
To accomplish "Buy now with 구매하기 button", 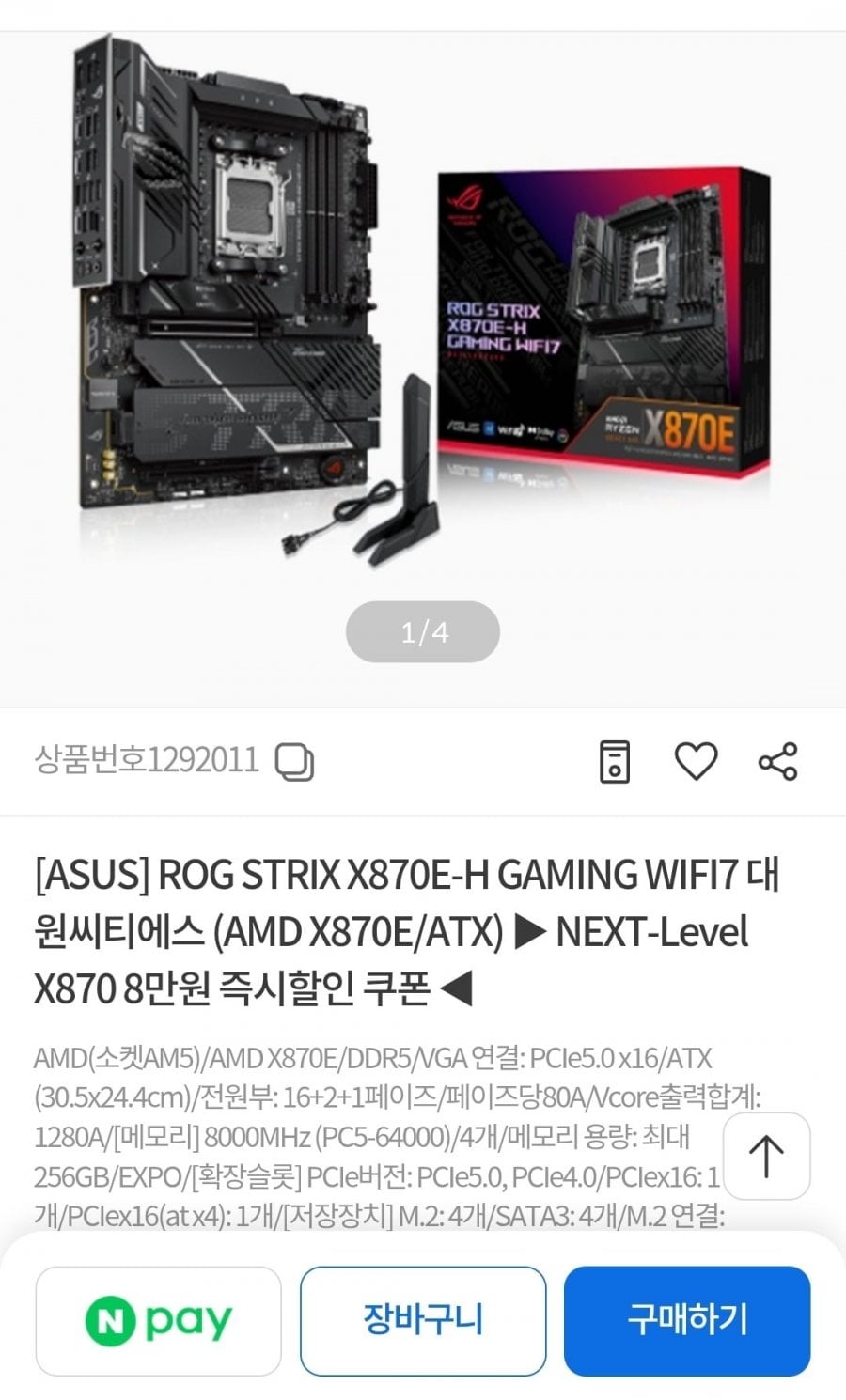I will click(687, 1321).
